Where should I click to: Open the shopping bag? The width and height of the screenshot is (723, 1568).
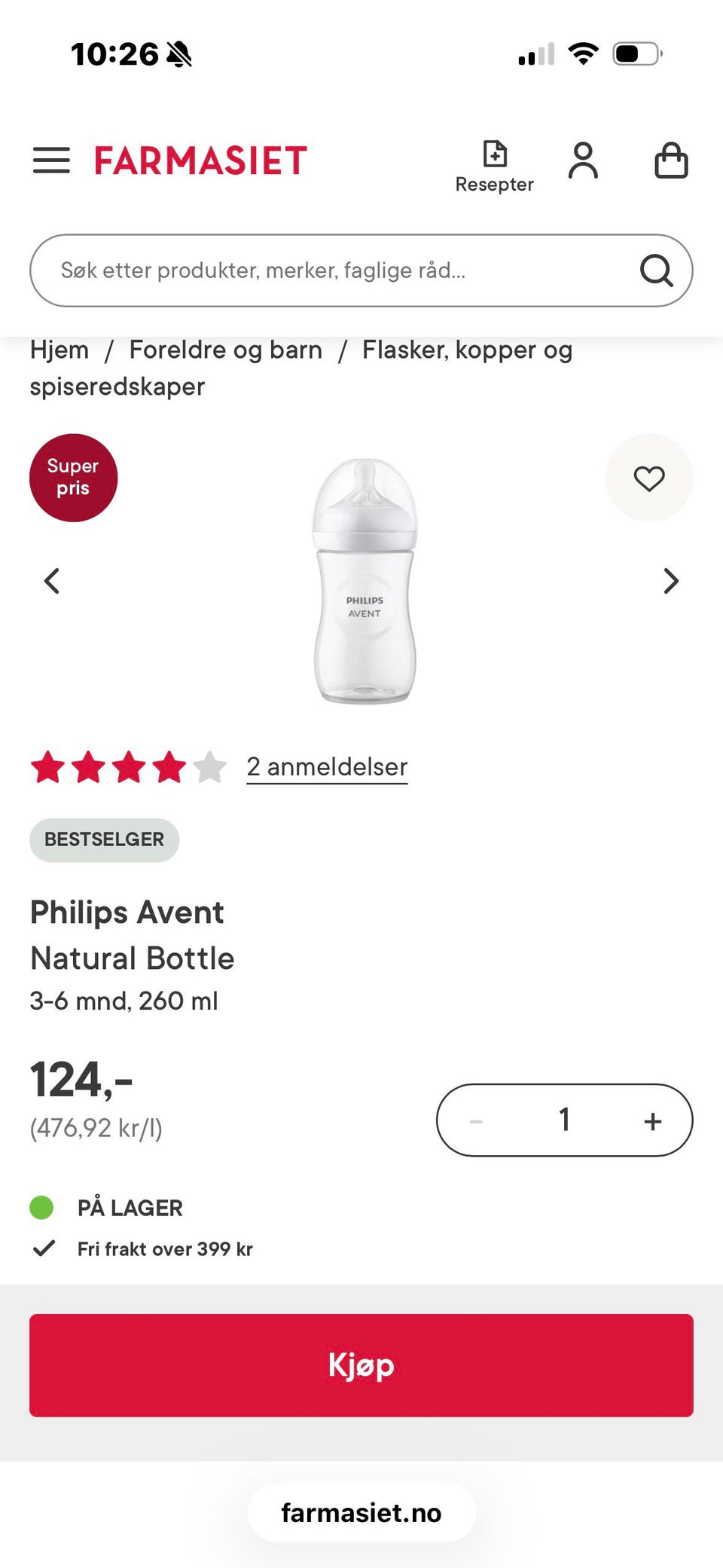coord(671,160)
